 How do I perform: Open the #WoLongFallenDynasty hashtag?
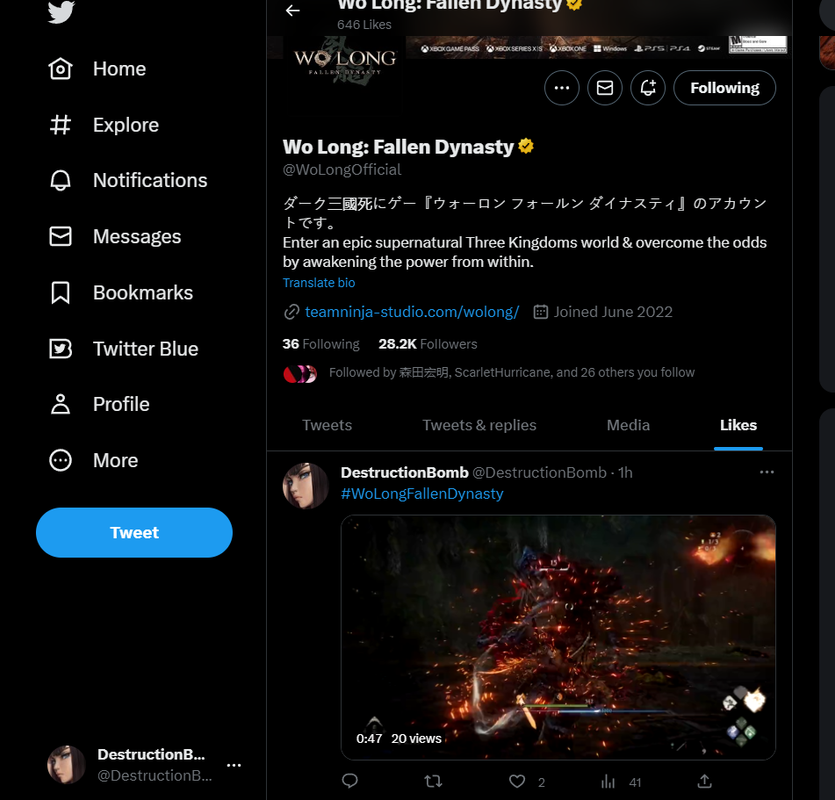click(x=422, y=494)
